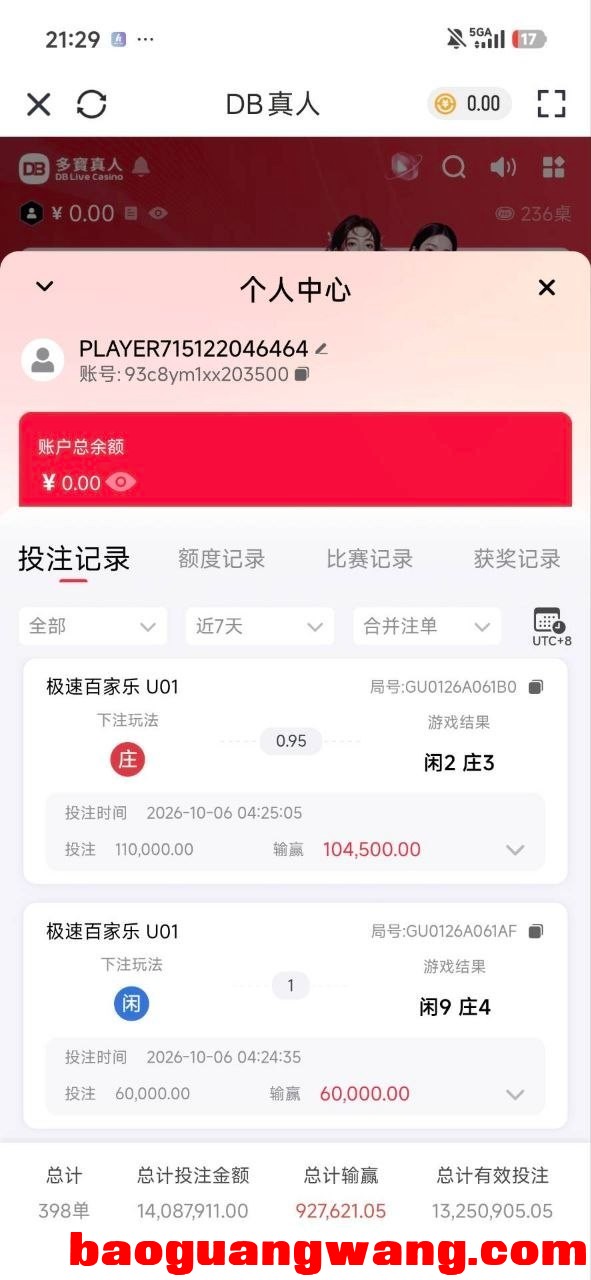Copy round number GU0126A061B0
The image size is (591, 1280).
pyautogui.click(x=536, y=687)
